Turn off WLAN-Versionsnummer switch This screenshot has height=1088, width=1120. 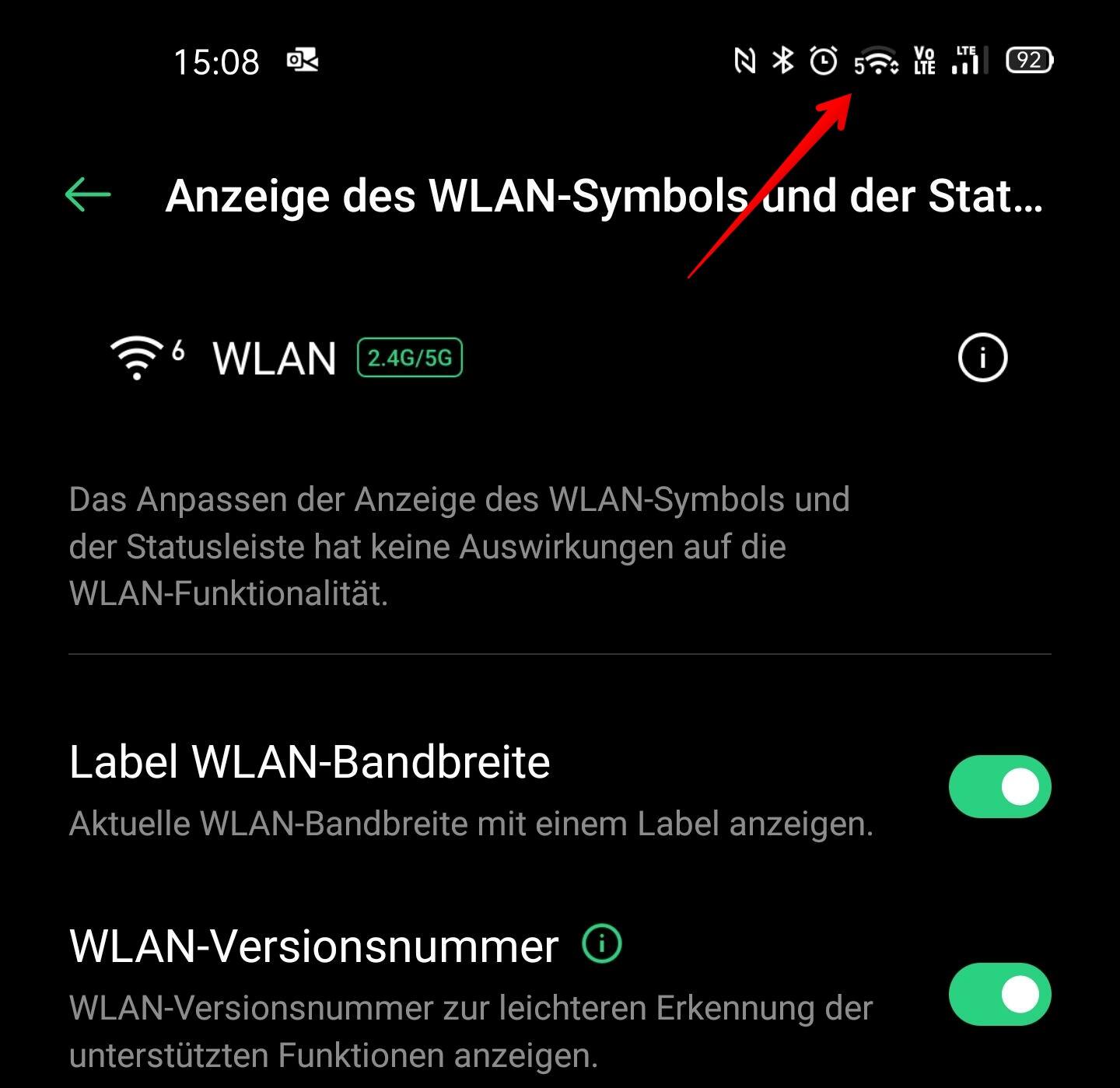[999, 994]
